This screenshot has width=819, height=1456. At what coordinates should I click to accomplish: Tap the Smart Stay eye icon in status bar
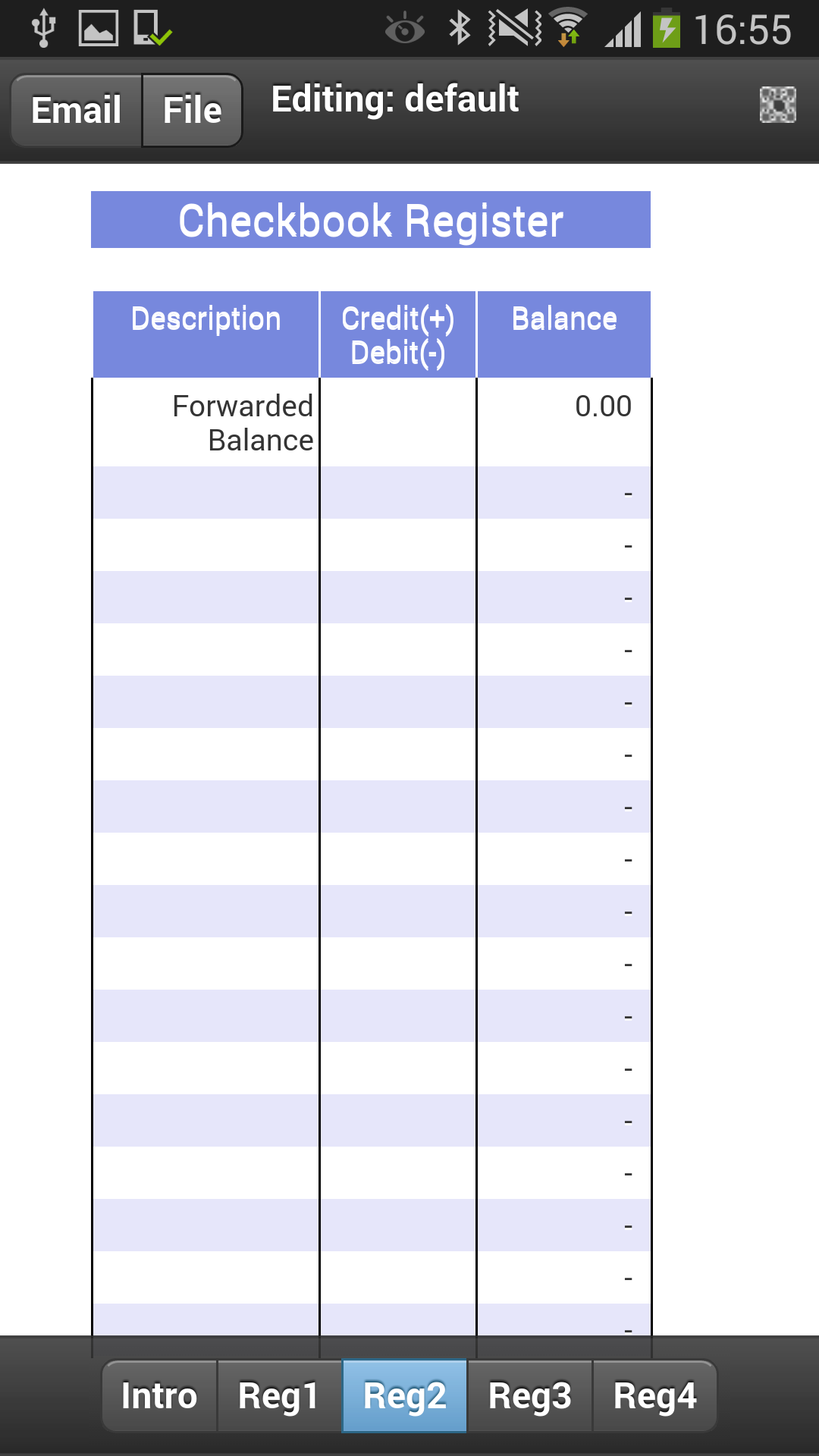pyautogui.click(x=406, y=27)
